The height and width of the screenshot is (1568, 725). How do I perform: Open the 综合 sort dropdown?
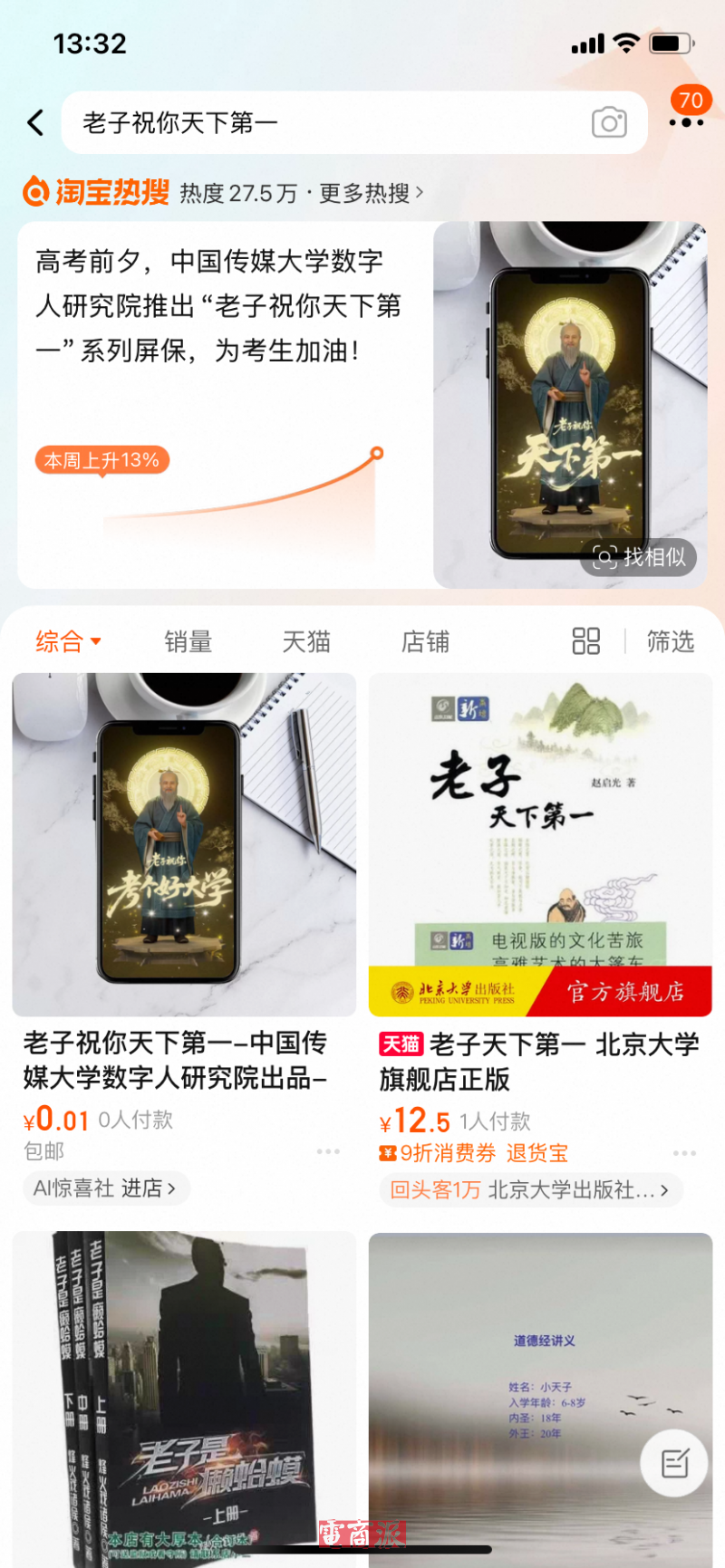(68, 642)
